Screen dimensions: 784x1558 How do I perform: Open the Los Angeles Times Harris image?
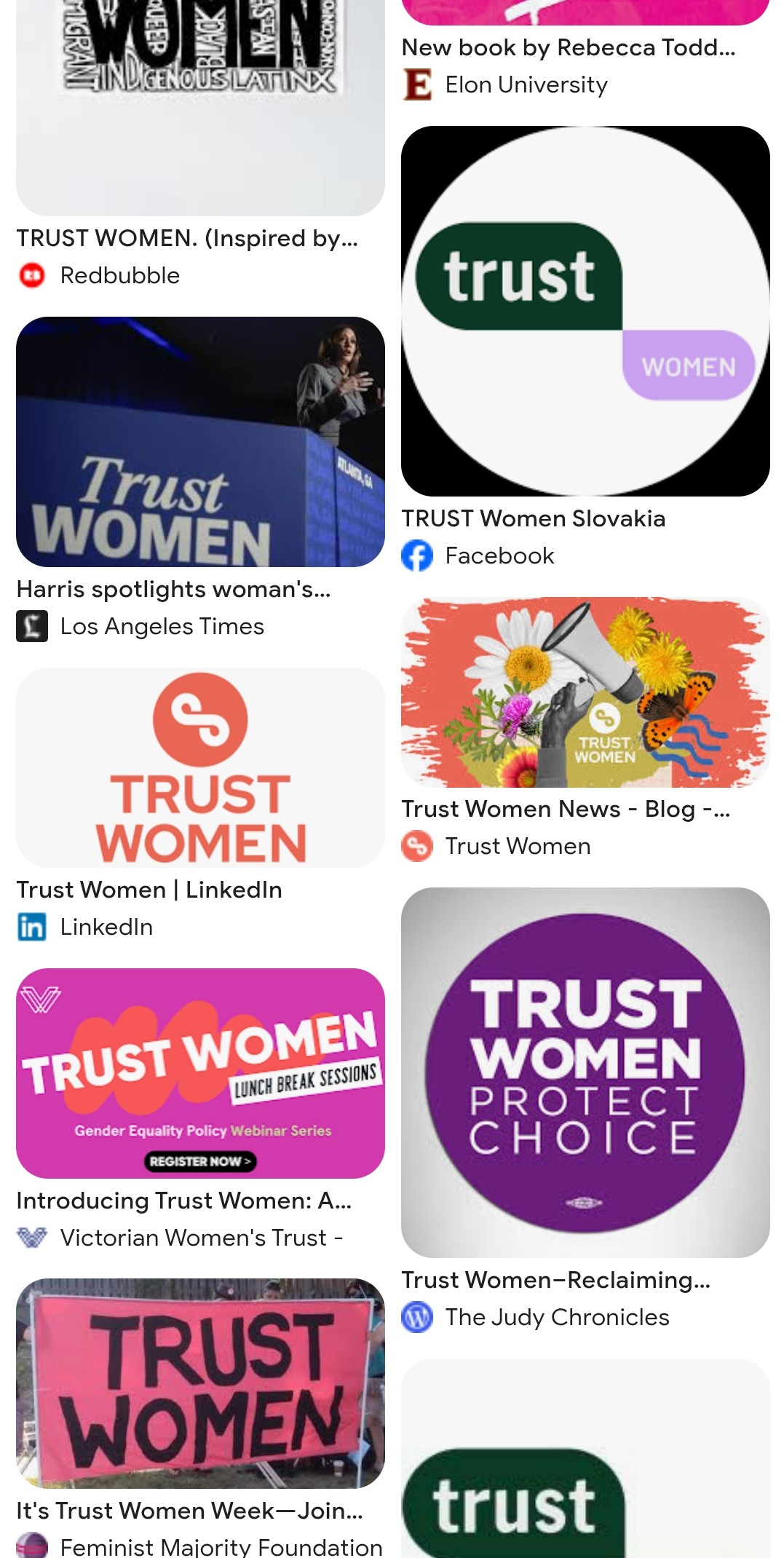[200, 442]
